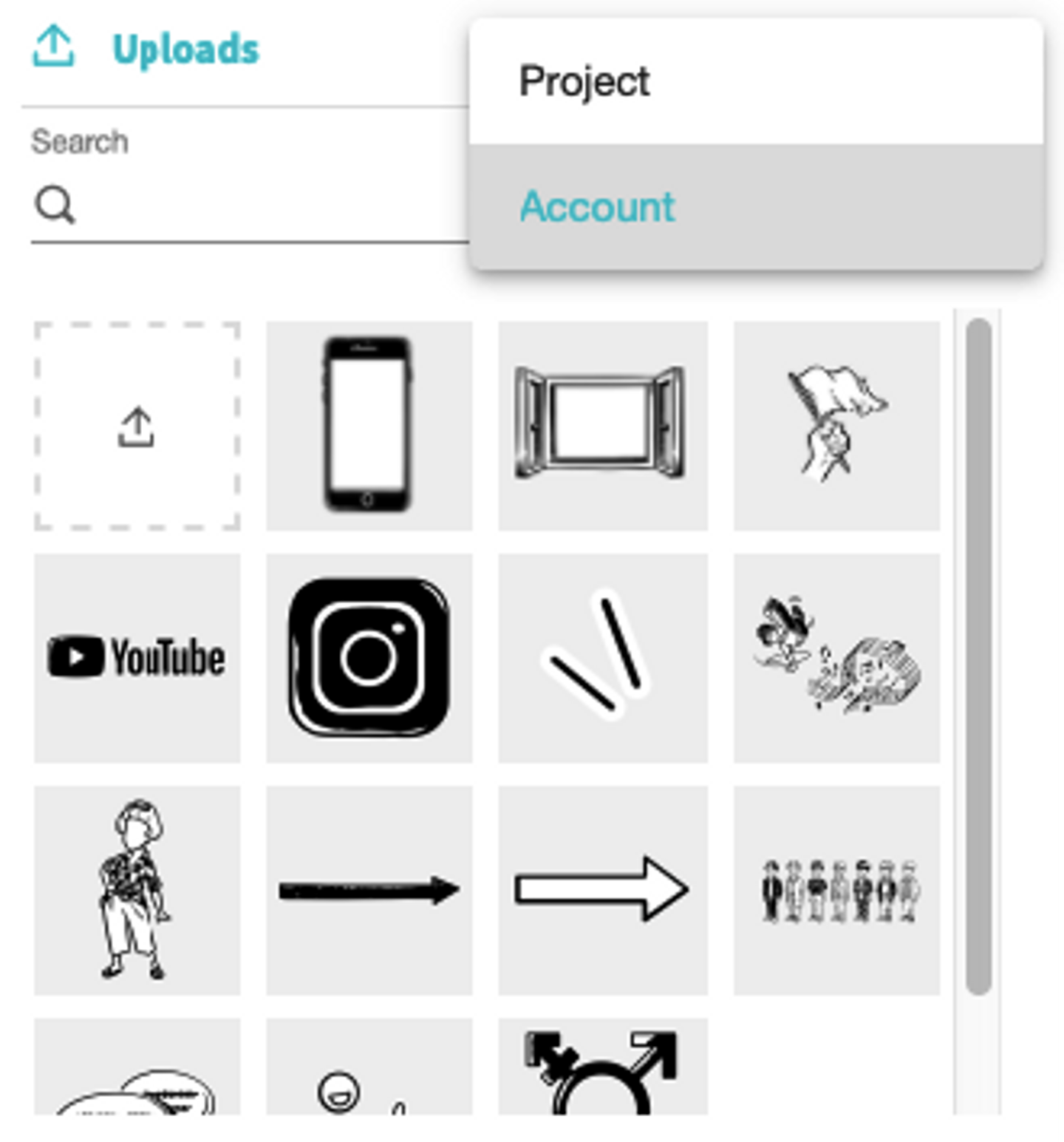Image resolution: width=1064 pixels, height=1142 pixels.
Task: Open the Uploads header
Action: pyautogui.click(x=185, y=50)
